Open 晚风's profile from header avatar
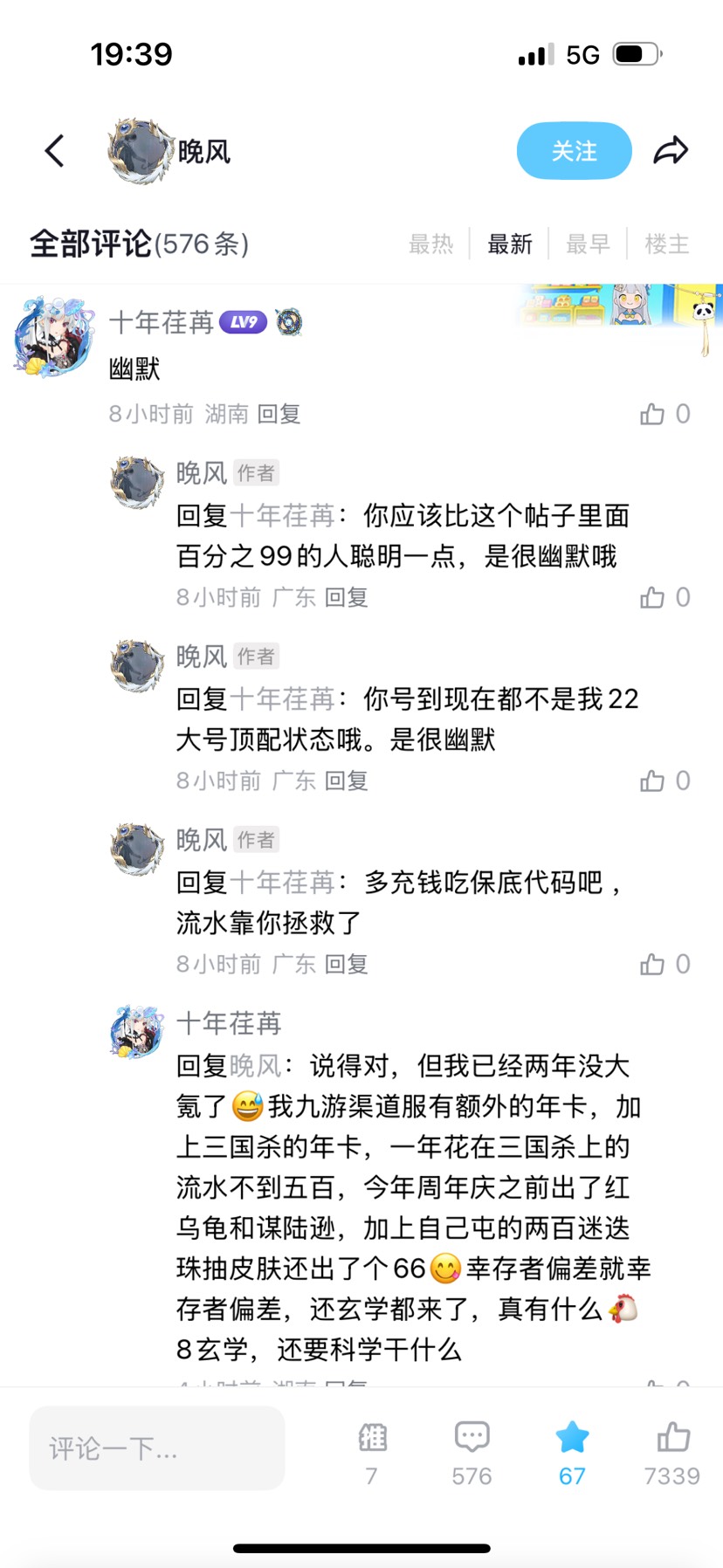 140,151
